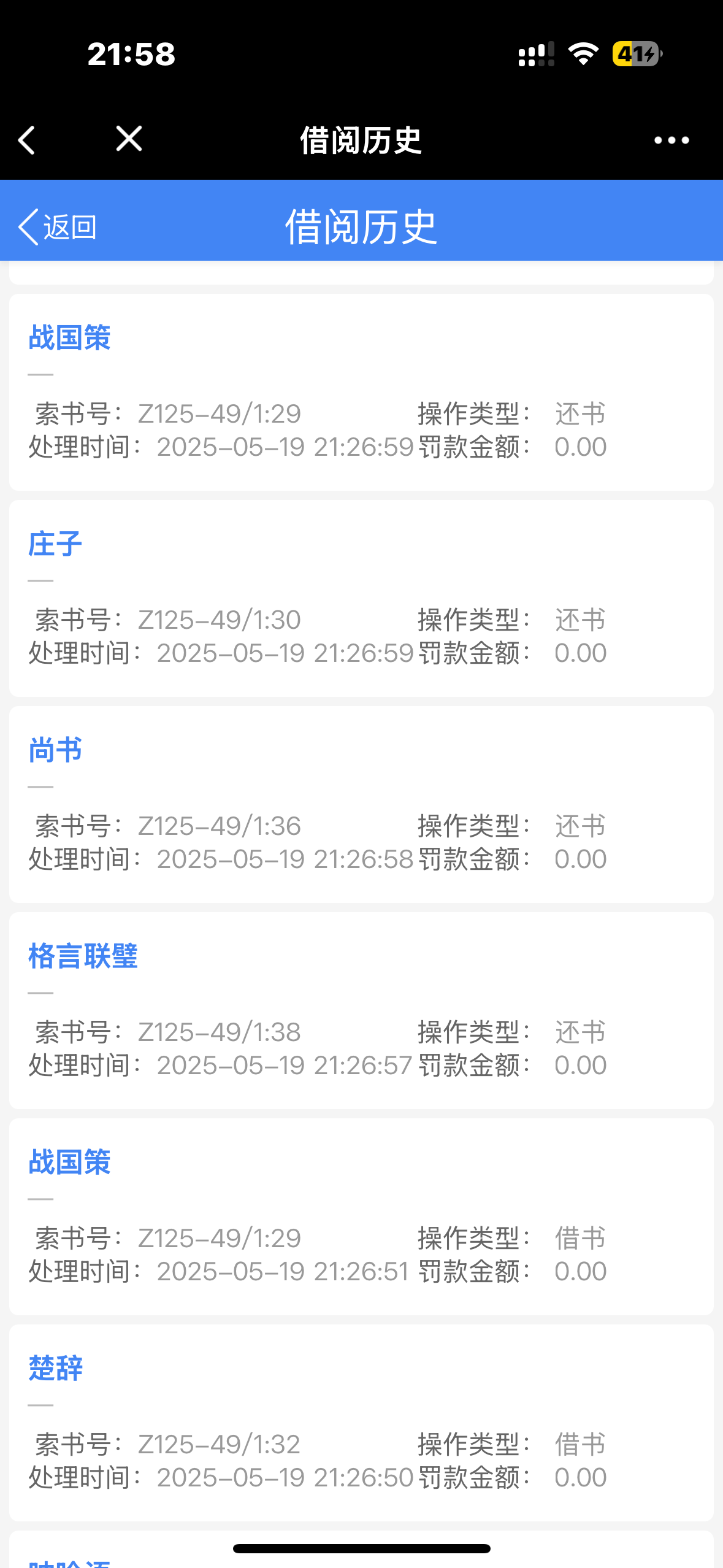Tap the 返回 button in the blue header

tap(58, 227)
